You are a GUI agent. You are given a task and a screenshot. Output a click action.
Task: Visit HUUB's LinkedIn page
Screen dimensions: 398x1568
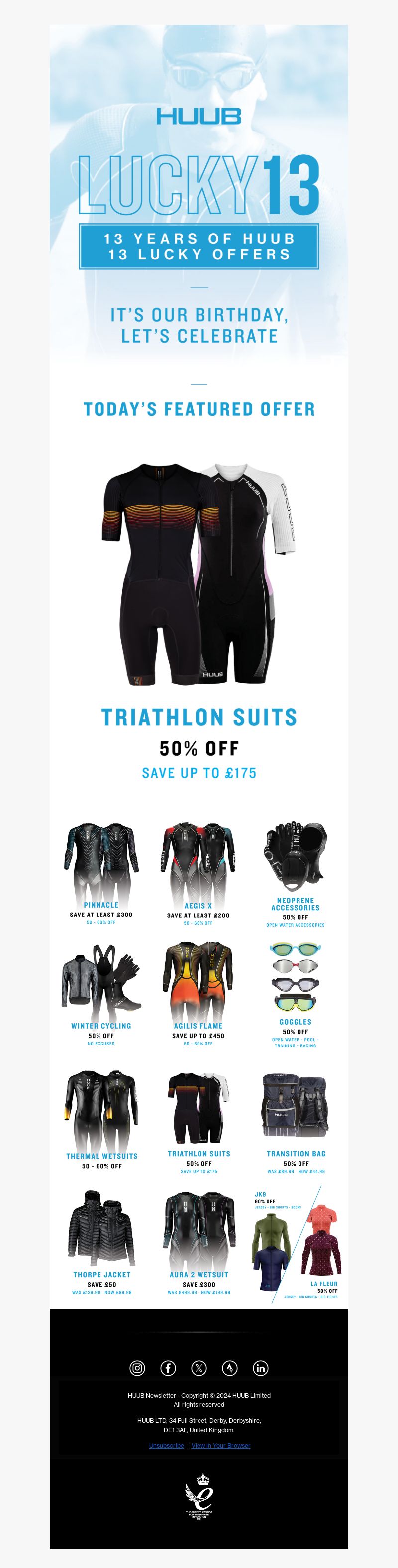coord(260,1368)
